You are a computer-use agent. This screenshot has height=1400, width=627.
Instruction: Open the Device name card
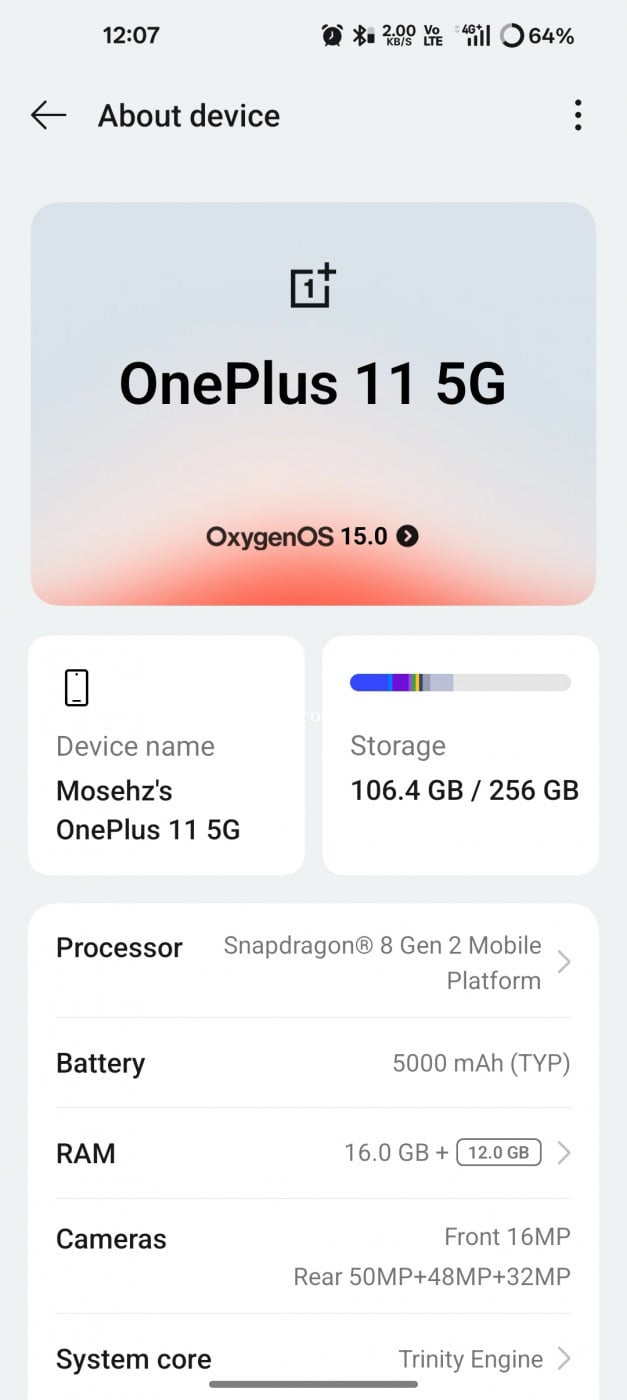[166, 755]
